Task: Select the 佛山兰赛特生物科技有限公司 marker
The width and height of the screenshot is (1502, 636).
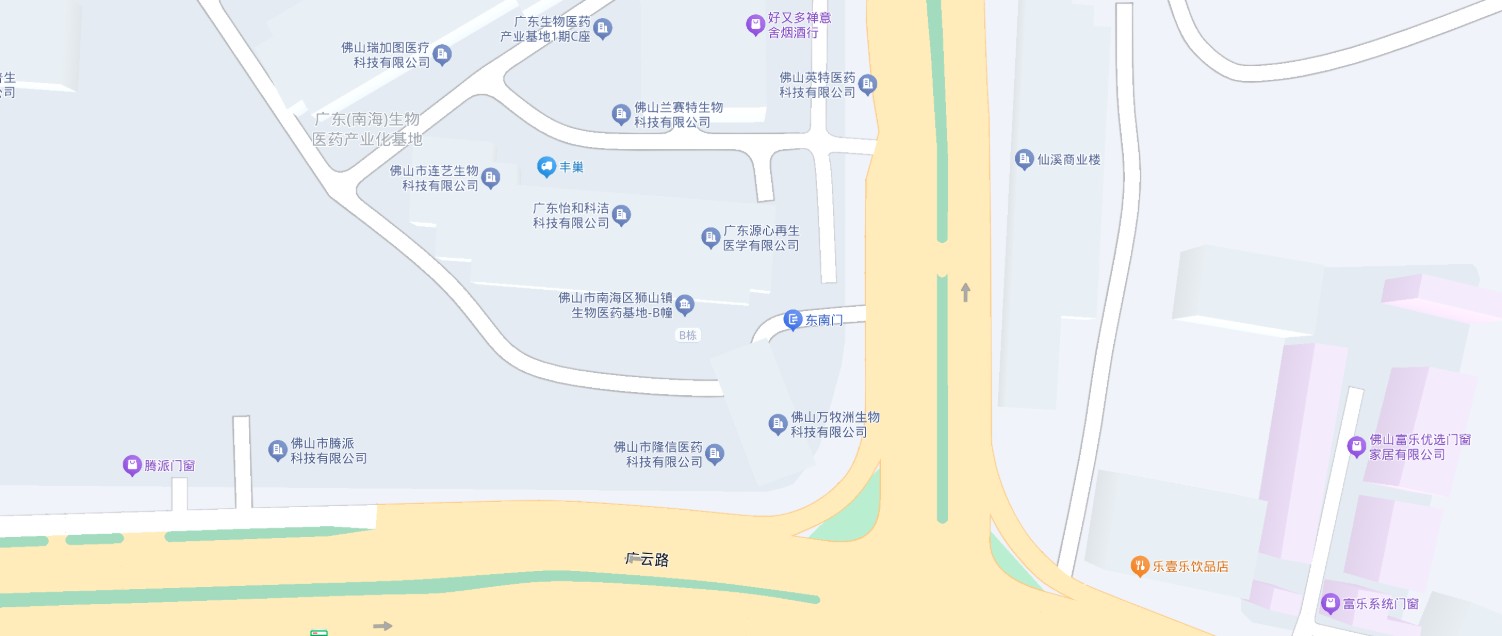Action: tap(621, 114)
